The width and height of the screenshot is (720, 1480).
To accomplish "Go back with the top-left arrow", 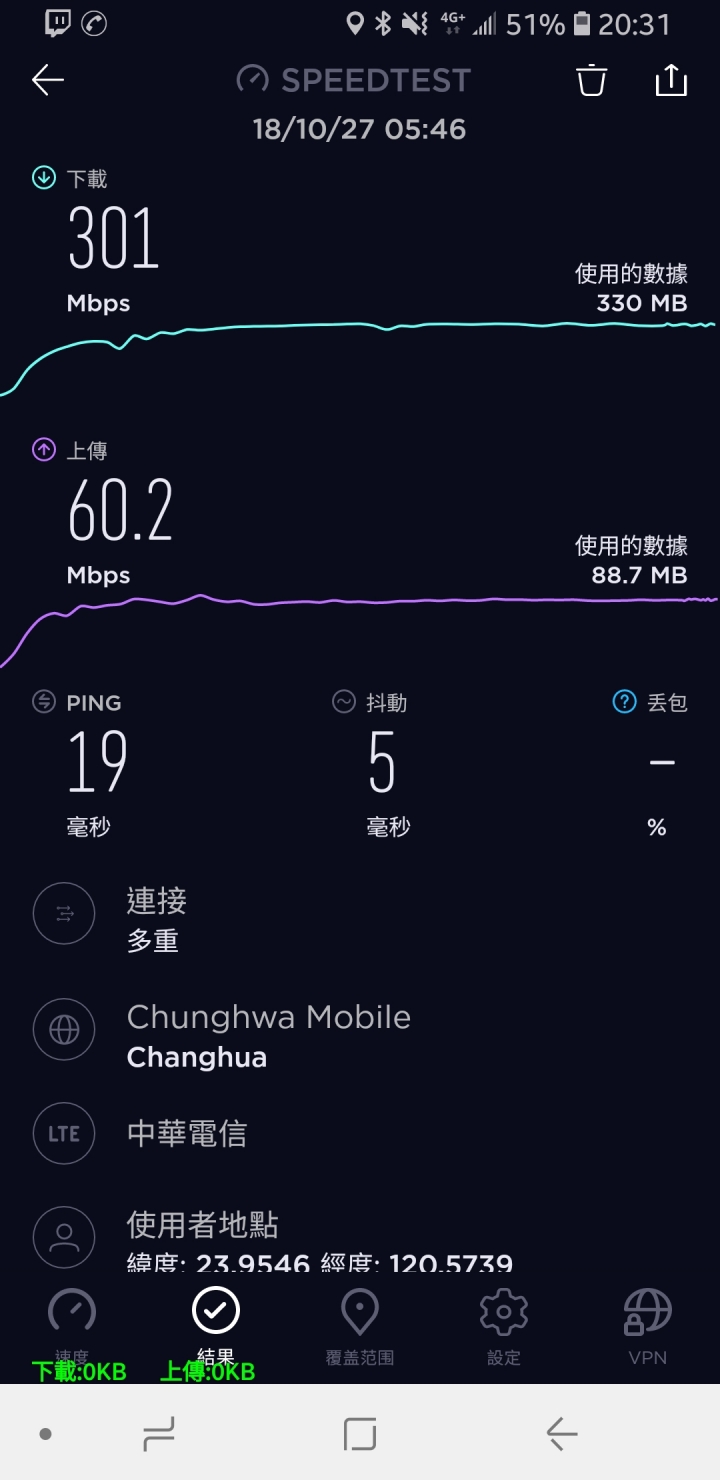I will click(x=48, y=80).
